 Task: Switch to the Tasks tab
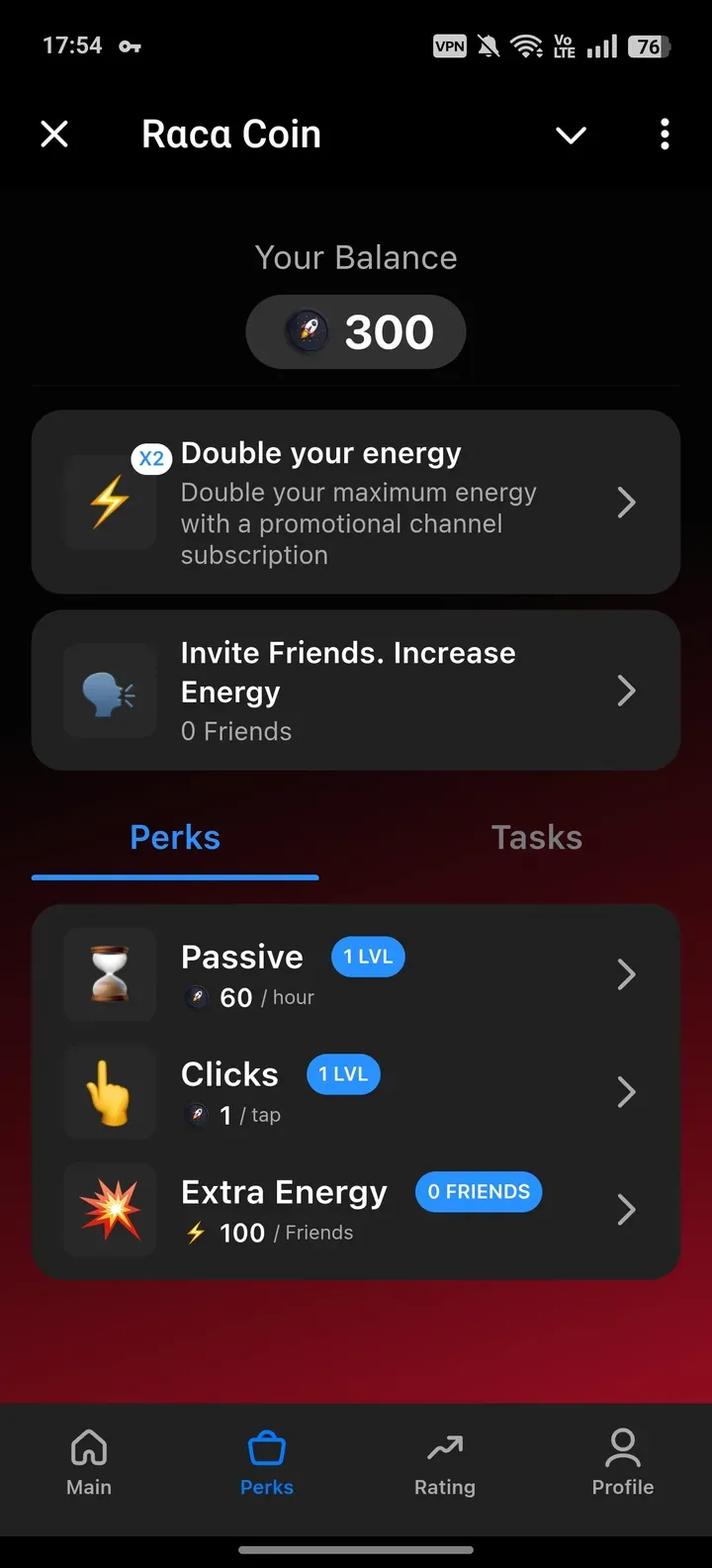pos(536,838)
